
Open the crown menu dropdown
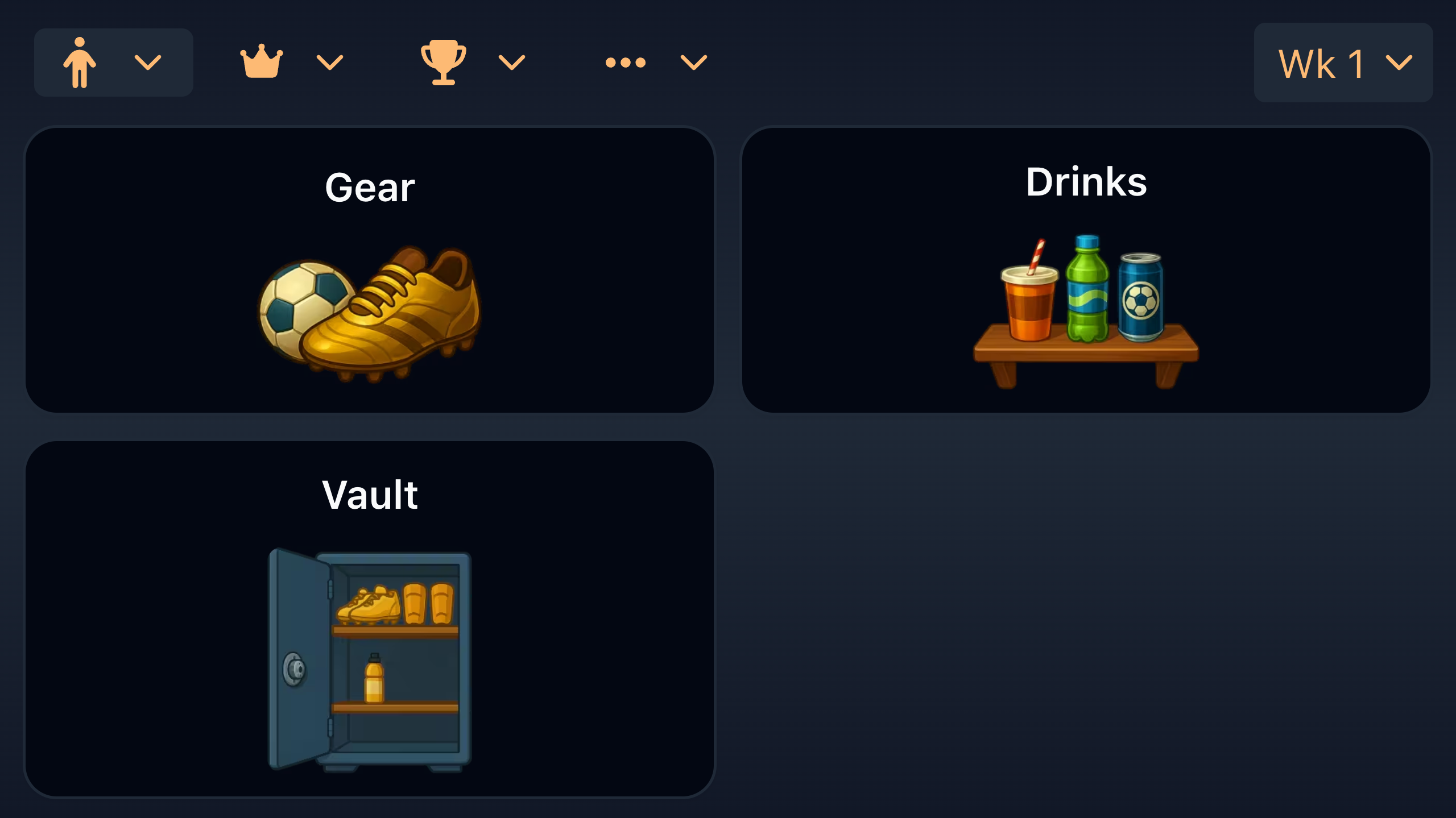tap(292, 63)
